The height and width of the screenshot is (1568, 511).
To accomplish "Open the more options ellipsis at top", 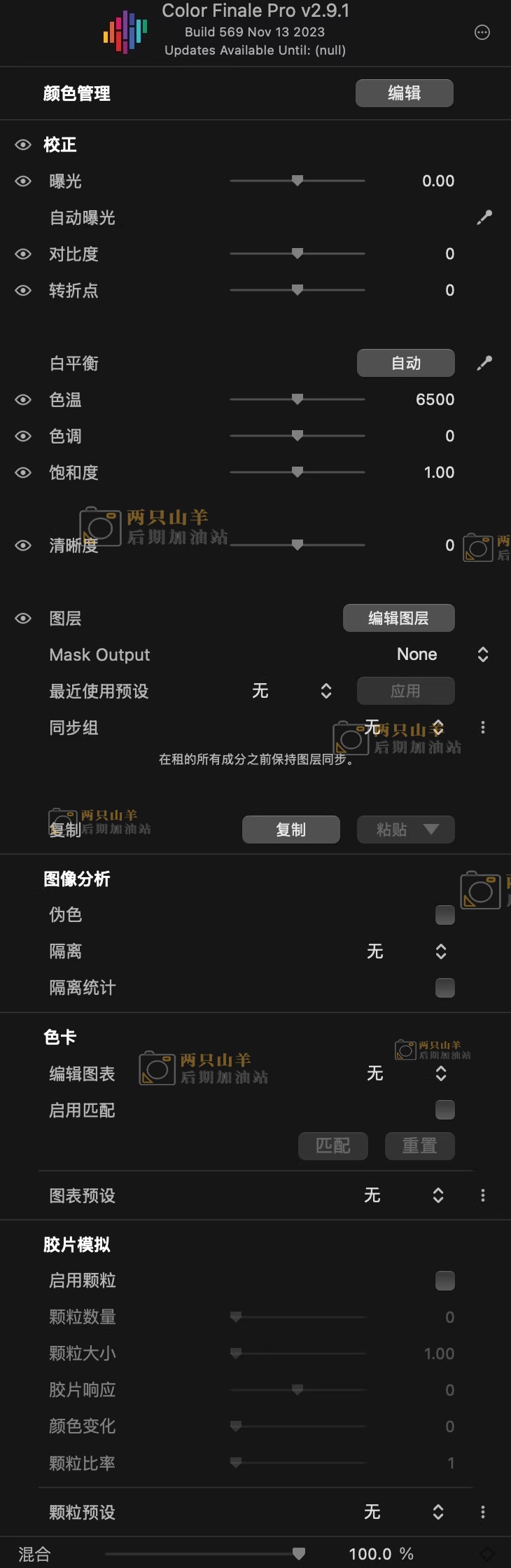I will pyautogui.click(x=482, y=32).
